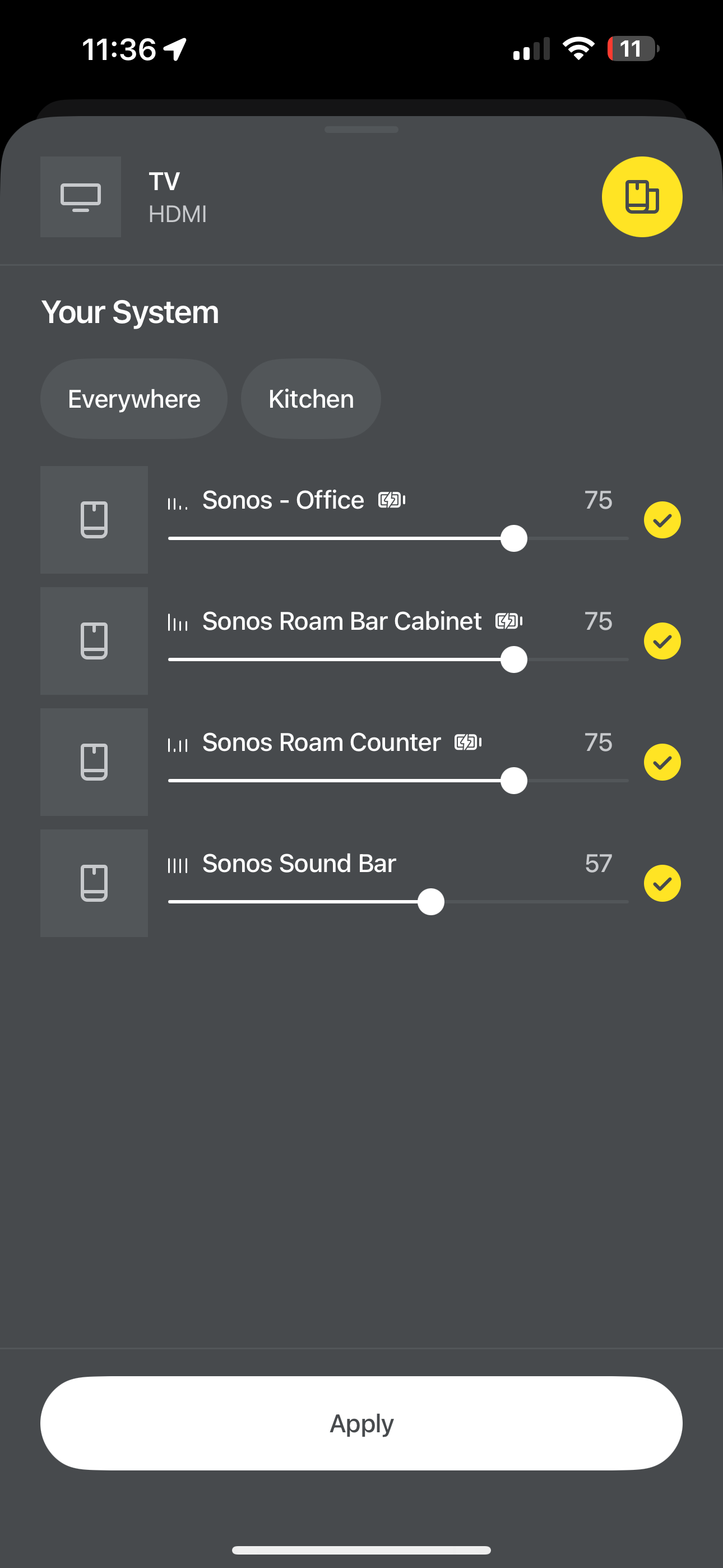Tap the Sonos - Office volume slider

pyautogui.click(x=398, y=539)
